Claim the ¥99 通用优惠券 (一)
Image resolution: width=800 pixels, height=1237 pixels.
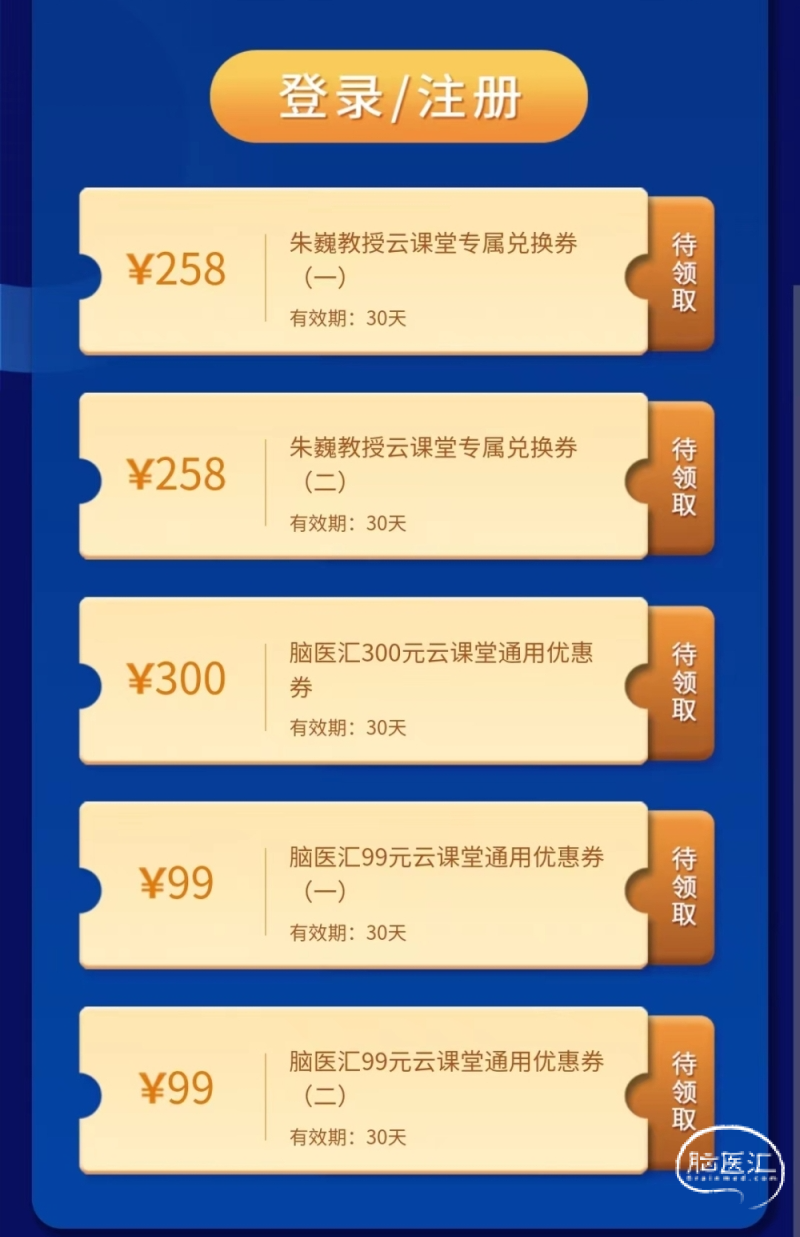683,887
